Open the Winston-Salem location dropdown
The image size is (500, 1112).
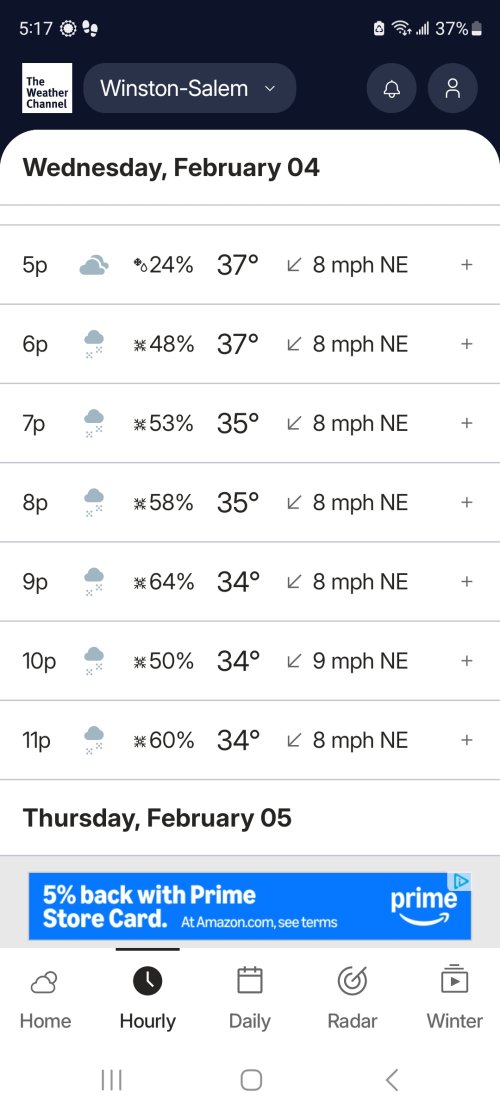pos(189,88)
